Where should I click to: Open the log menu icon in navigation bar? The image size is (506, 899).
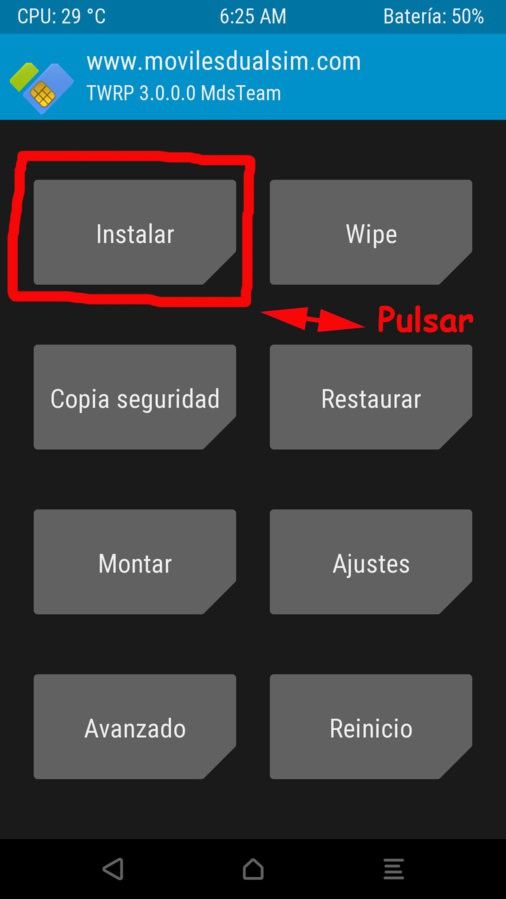coord(394,869)
